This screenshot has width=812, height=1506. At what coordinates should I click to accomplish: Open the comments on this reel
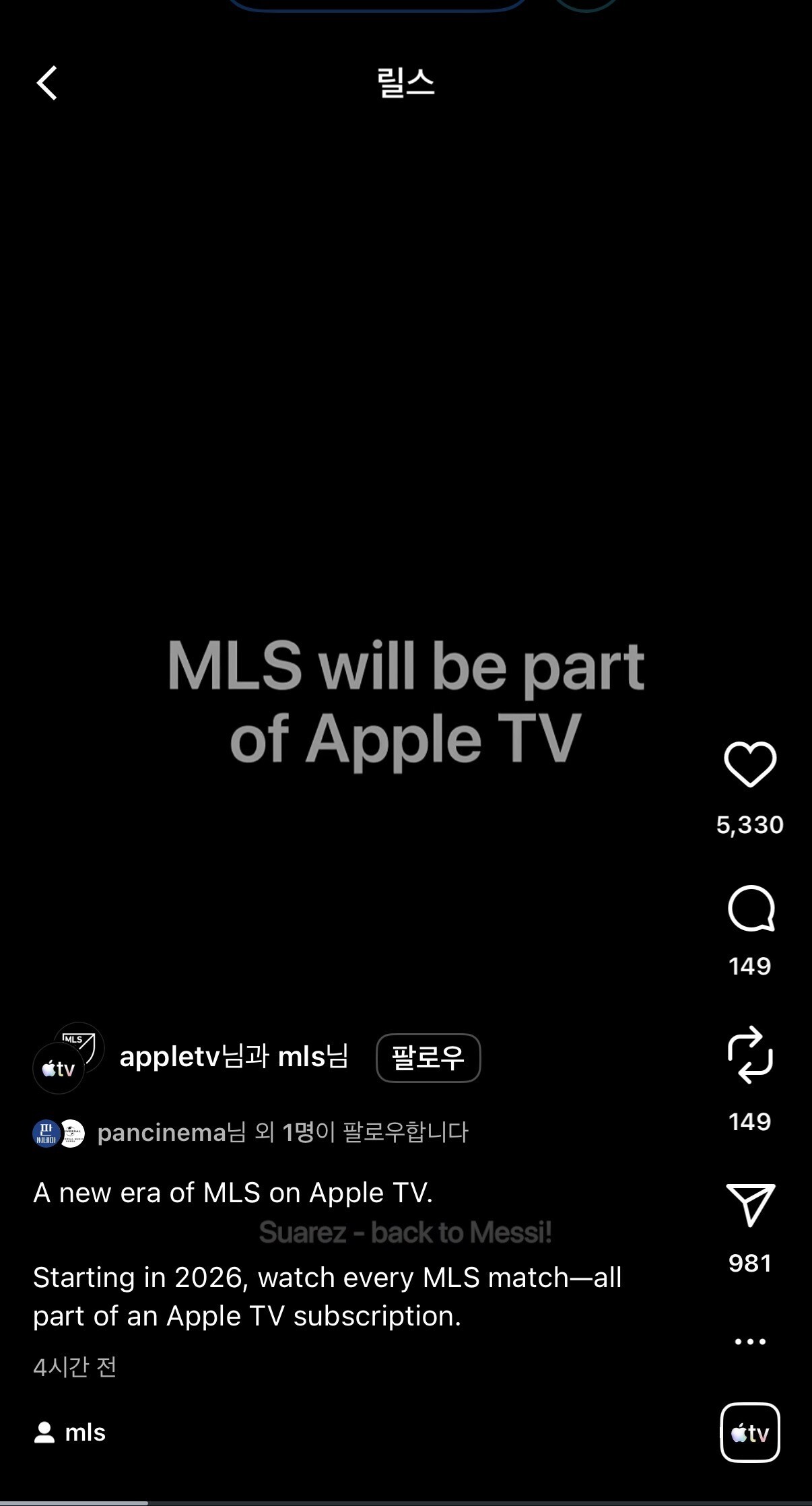click(x=749, y=909)
